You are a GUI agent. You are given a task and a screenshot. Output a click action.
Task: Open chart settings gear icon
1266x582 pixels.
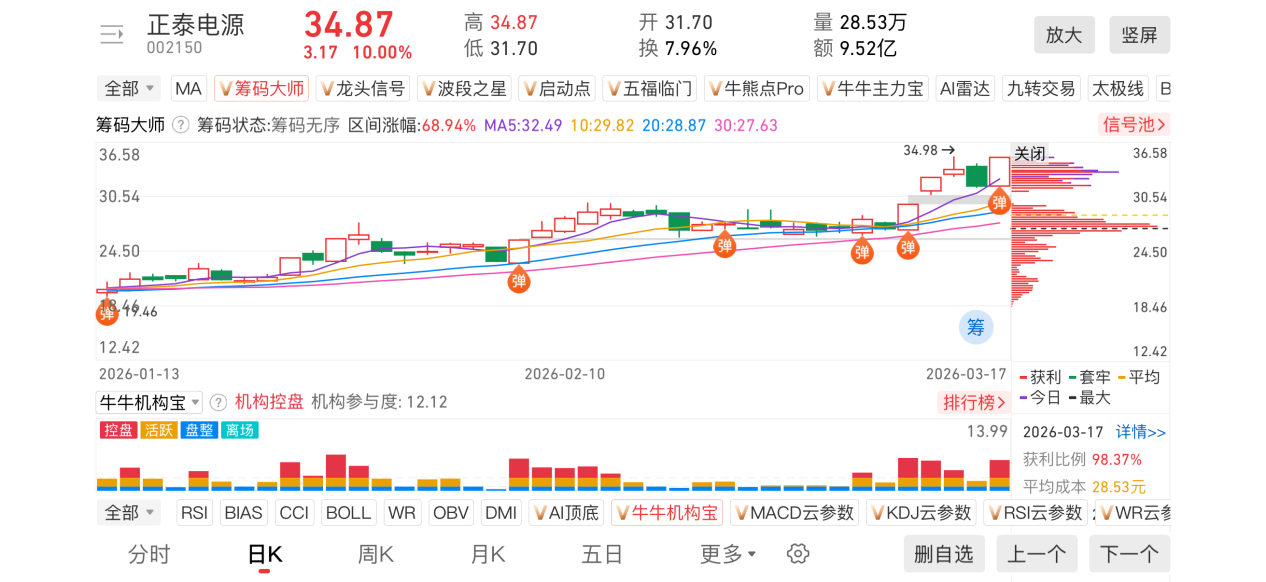[797, 554]
